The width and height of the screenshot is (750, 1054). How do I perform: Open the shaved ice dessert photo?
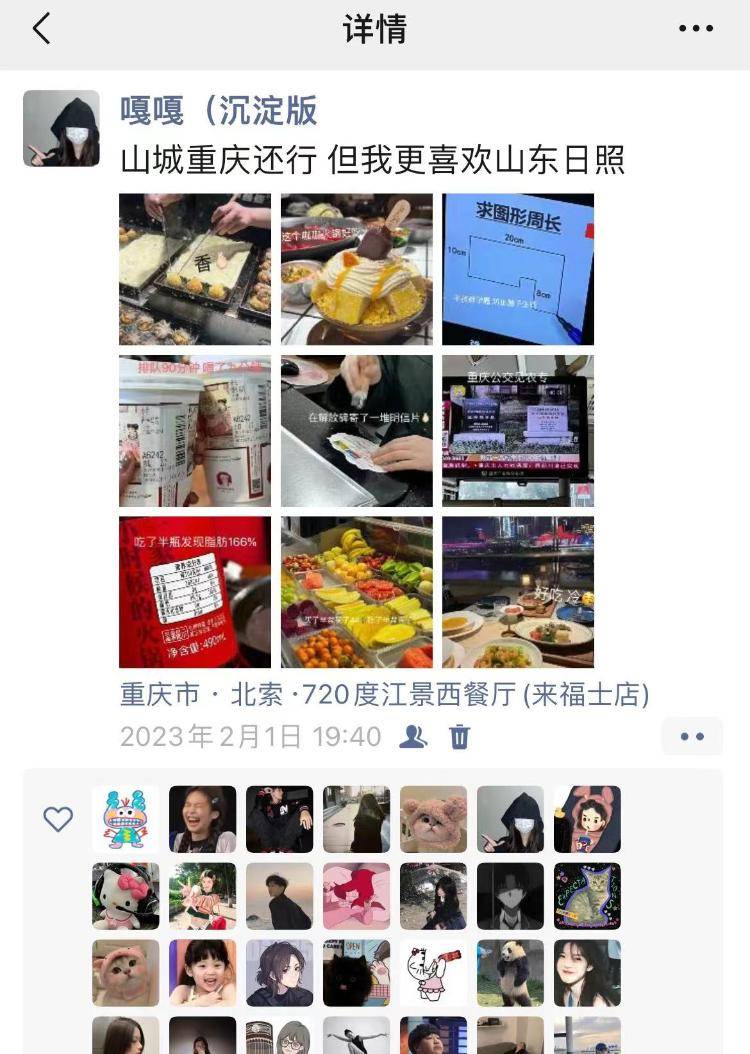click(357, 269)
